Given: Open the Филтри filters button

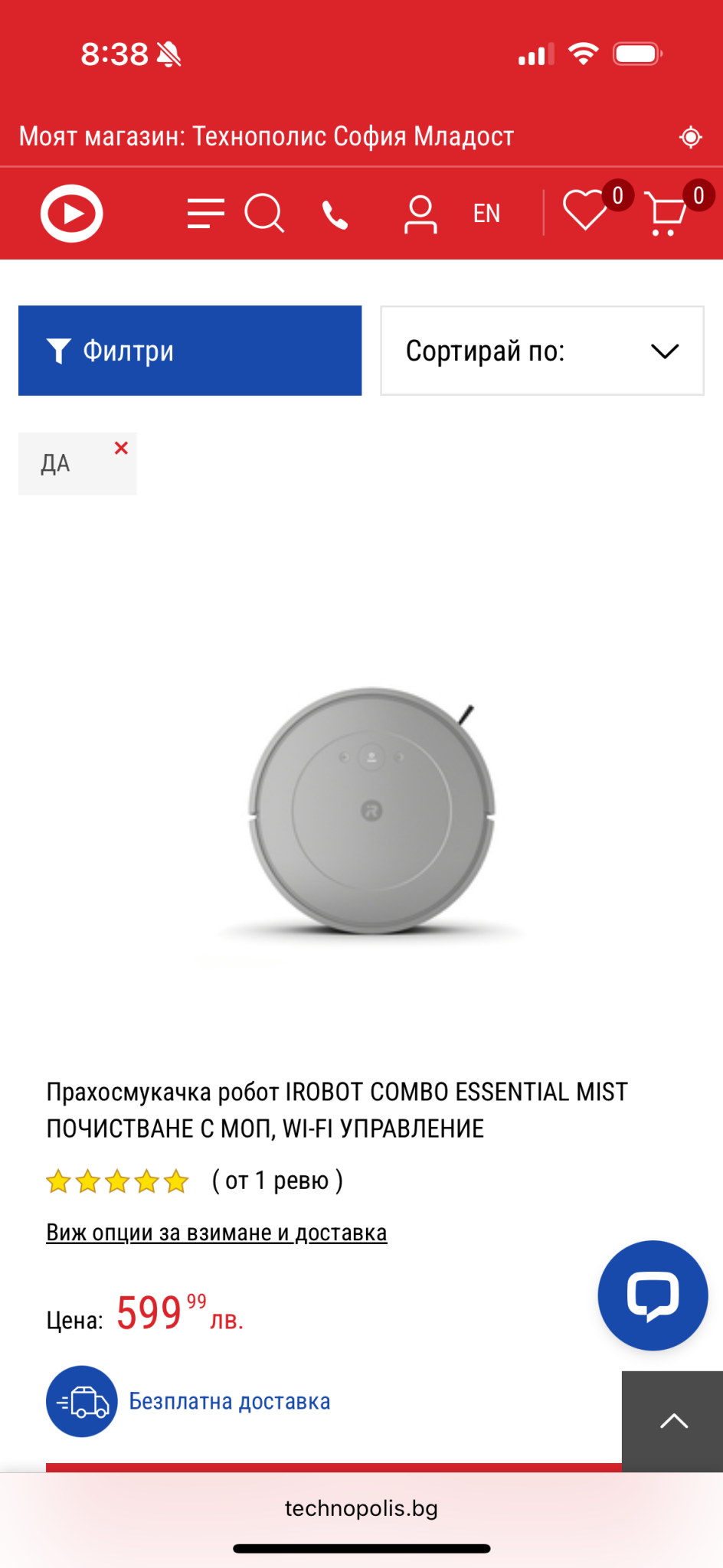Looking at the screenshot, I should (190, 351).
